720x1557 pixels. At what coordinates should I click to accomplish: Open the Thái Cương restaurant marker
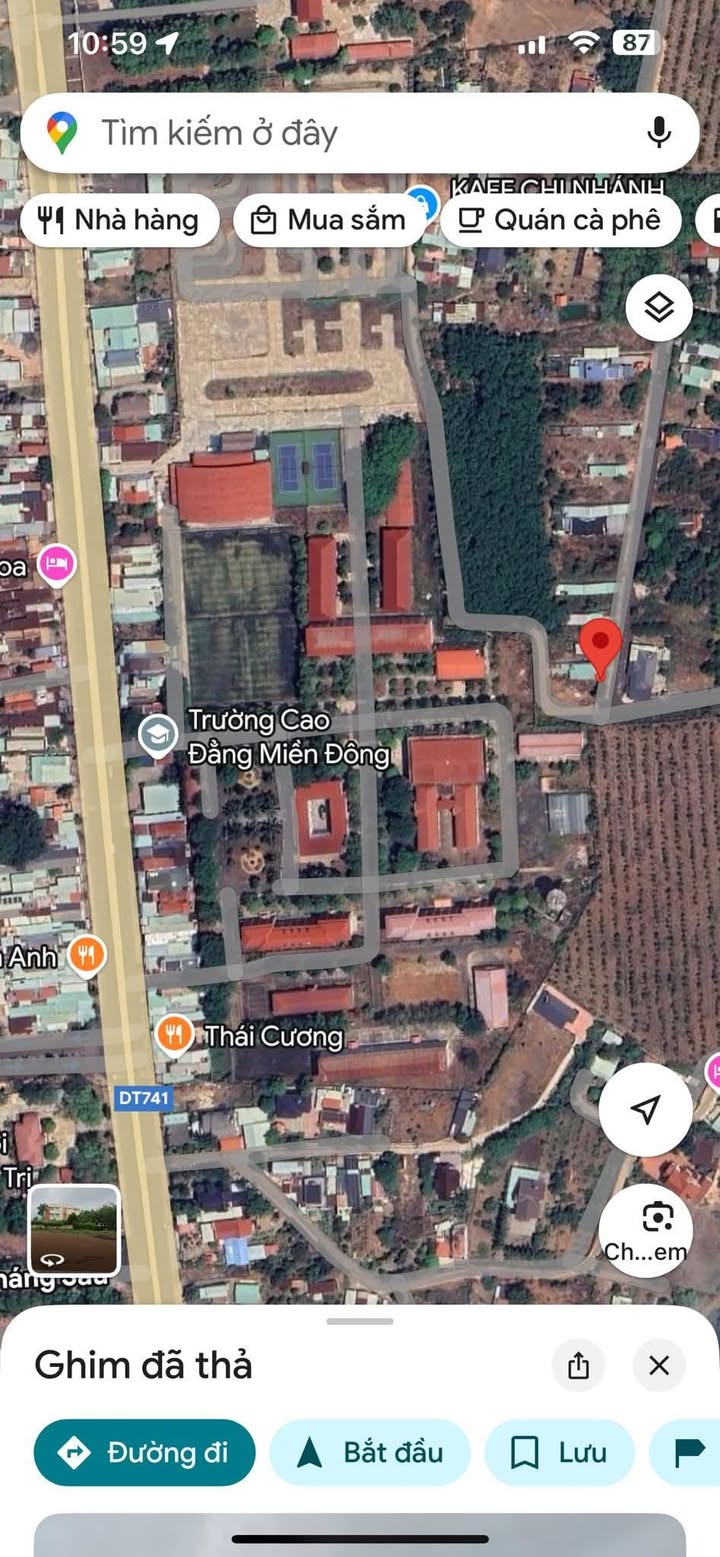(175, 1035)
